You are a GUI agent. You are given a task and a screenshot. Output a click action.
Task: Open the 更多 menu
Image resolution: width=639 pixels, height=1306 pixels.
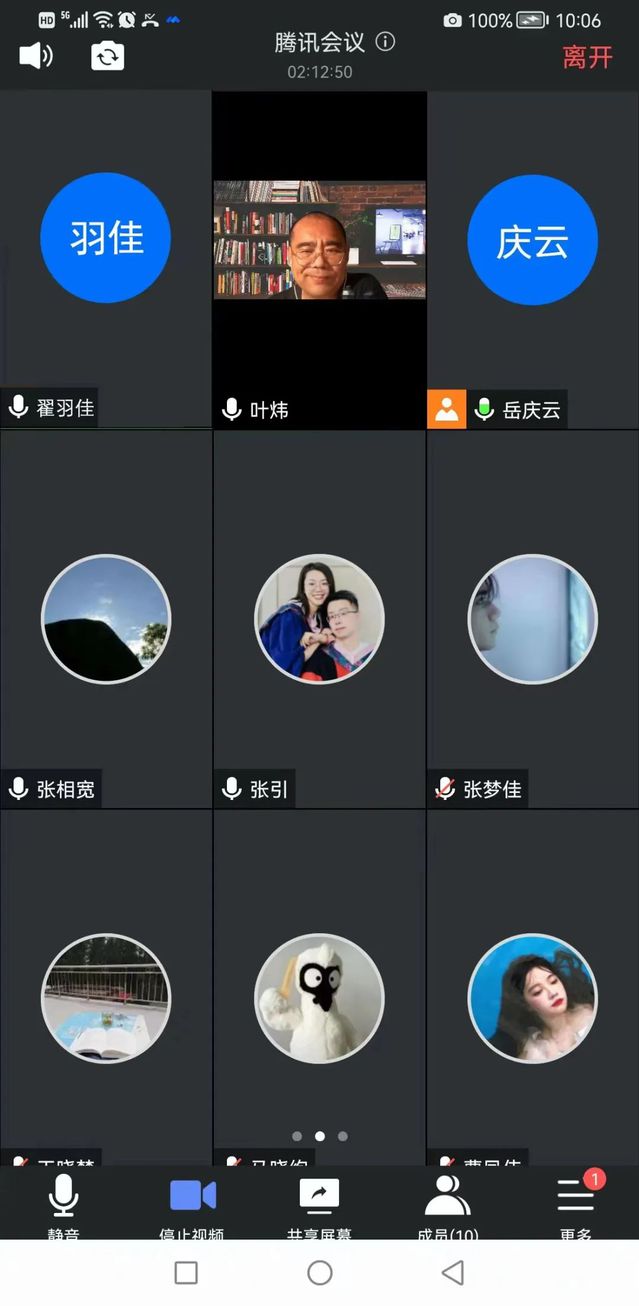click(576, 1205)
